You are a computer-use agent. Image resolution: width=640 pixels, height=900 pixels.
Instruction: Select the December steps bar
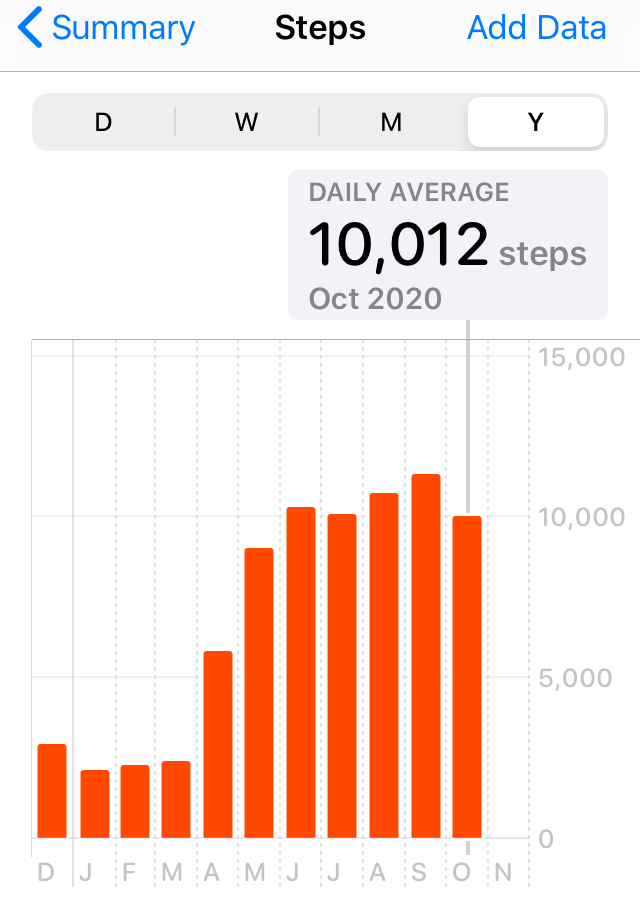[x=52, y=790]
